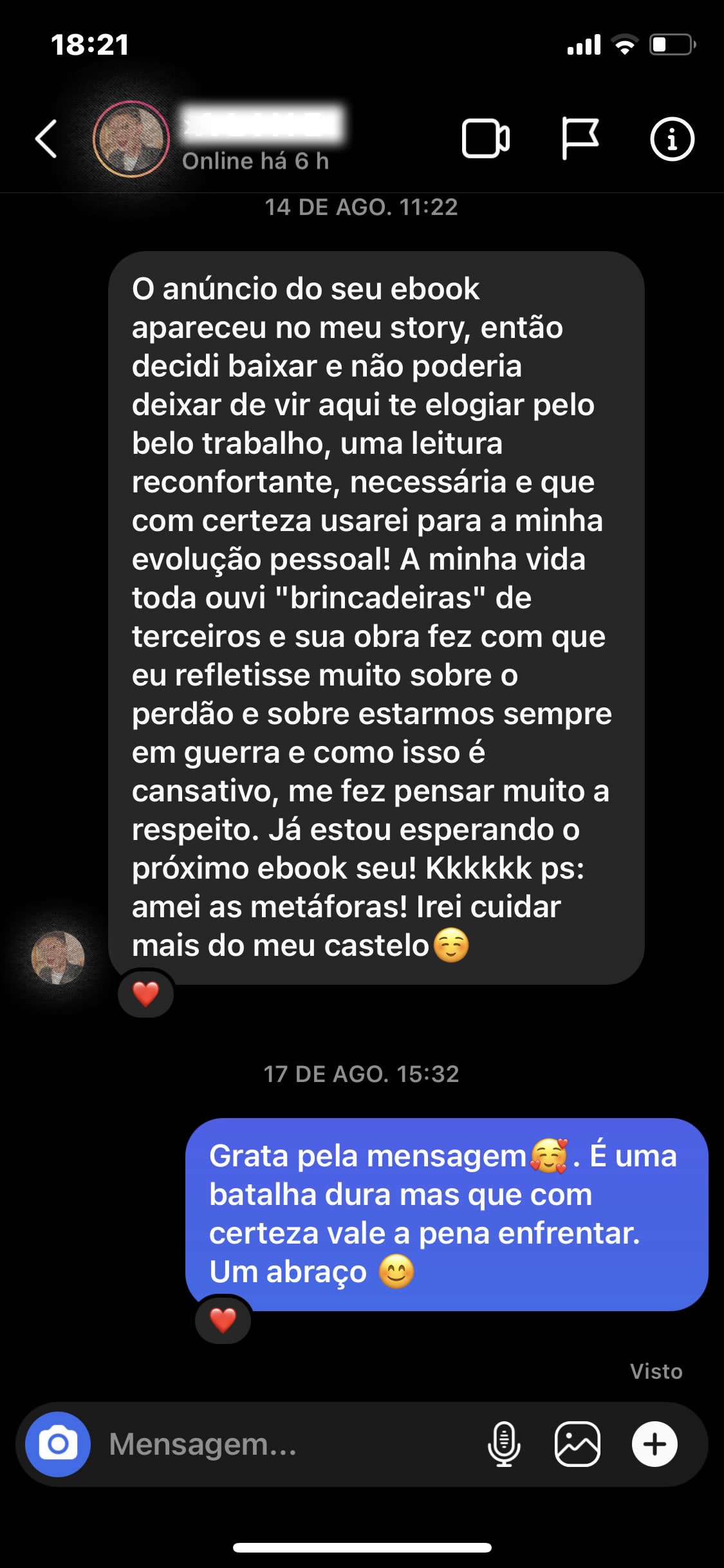The width and height of the screenshot is (724, 1568).
Task: Open sender's small avatar beside ebook message
Action: pyautogui.click(x=58, y=957)
